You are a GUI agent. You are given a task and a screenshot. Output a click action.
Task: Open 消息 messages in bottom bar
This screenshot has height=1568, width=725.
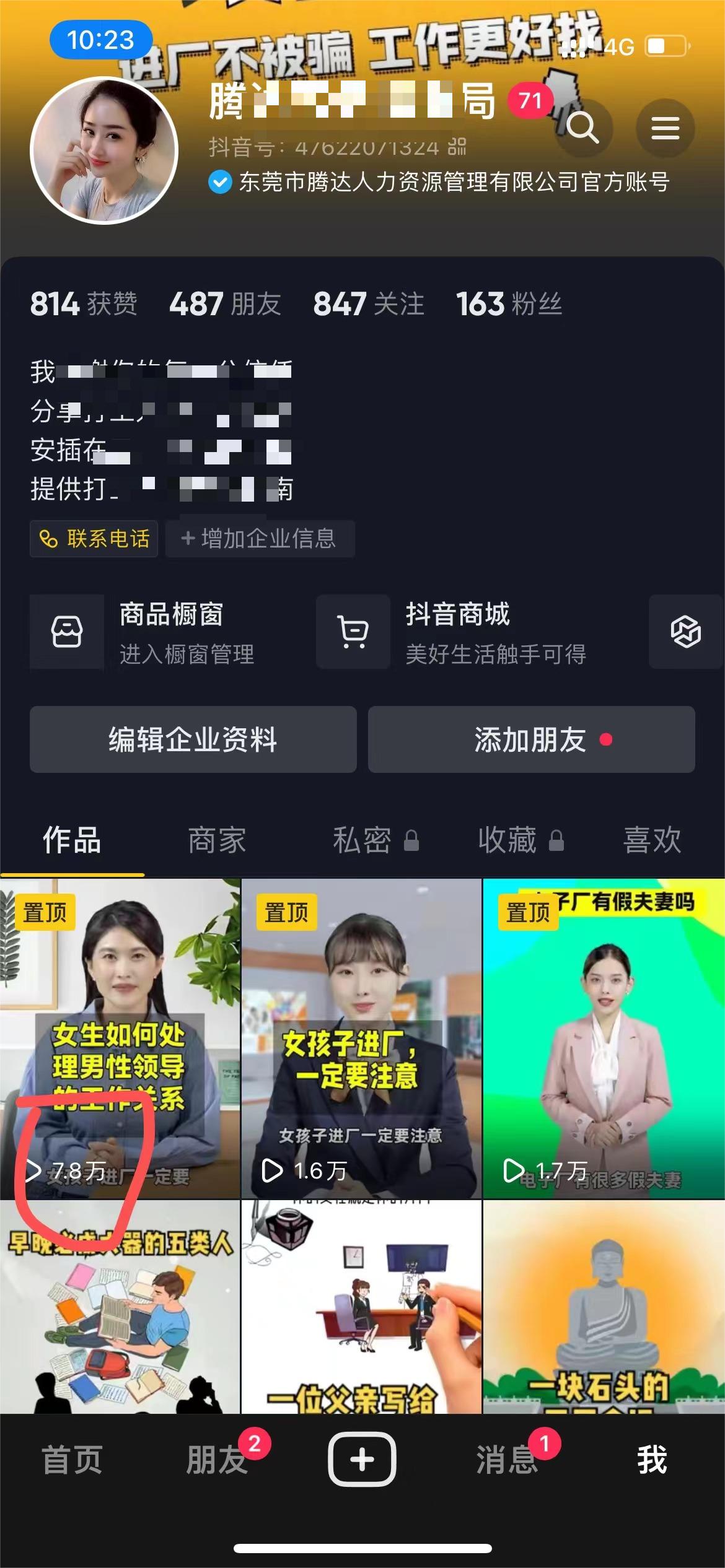pyautogui.click(x=507, y=1459)
